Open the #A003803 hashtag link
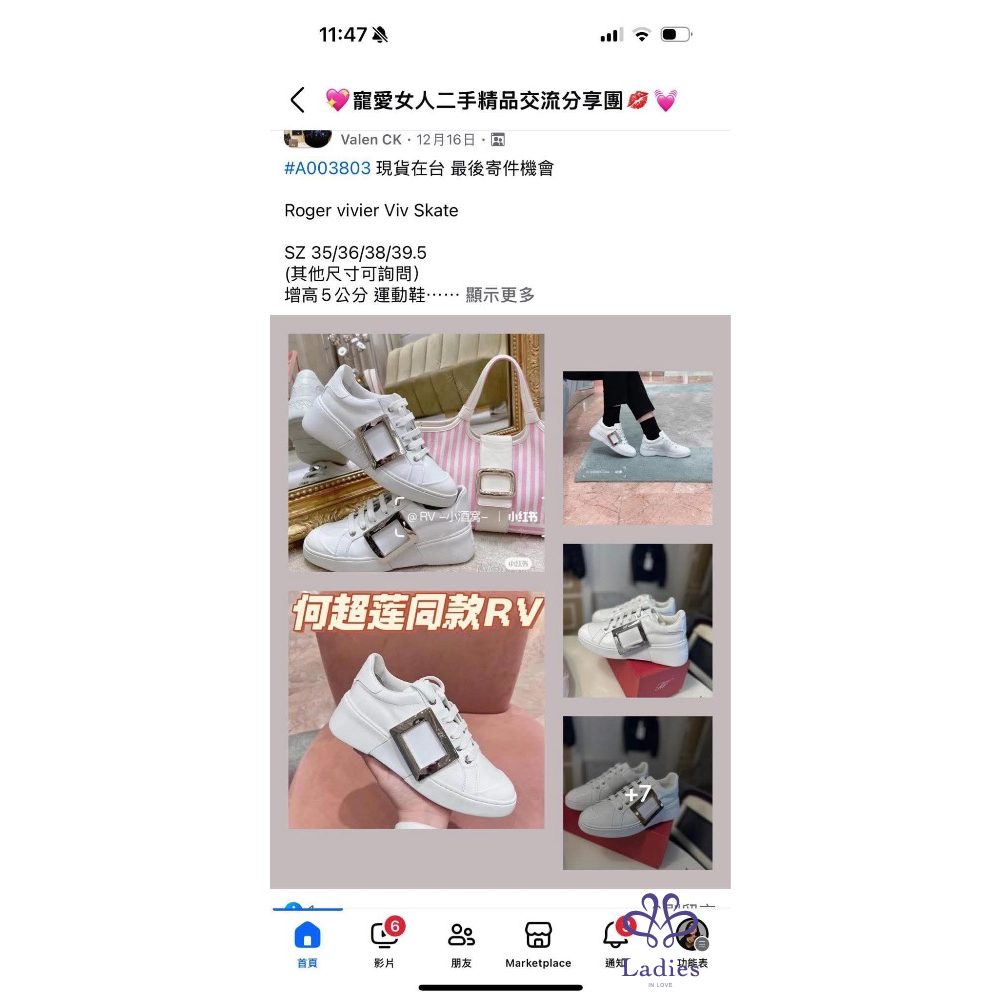Viewport: 1000px width, 1000px height. pos(327,168)
